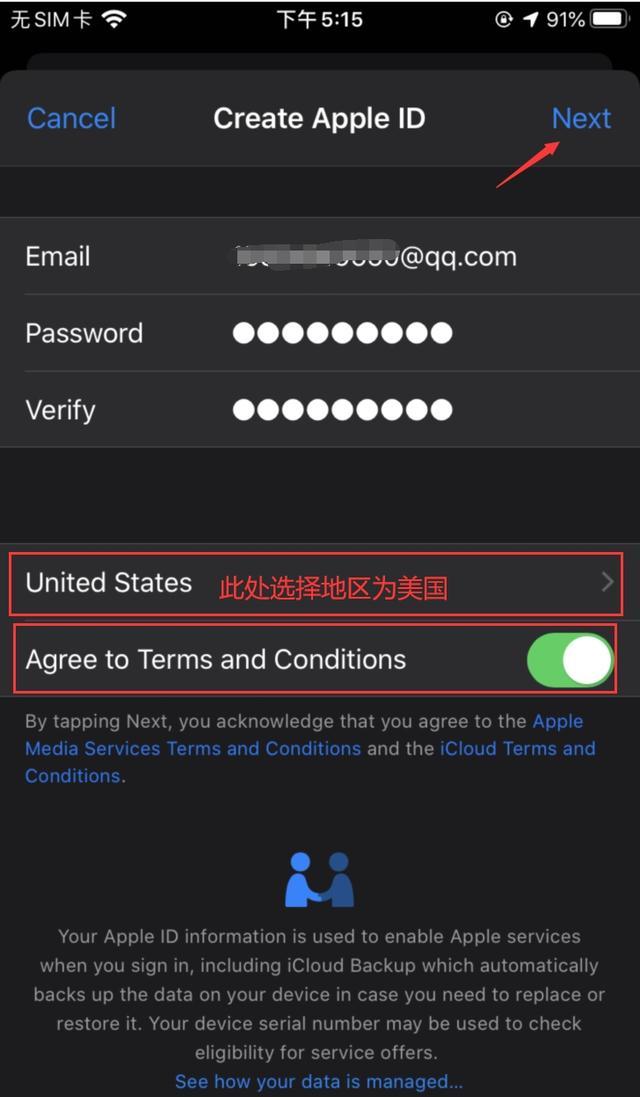Open the iCloud Terms and Conditions link

[x=311, y=762]
